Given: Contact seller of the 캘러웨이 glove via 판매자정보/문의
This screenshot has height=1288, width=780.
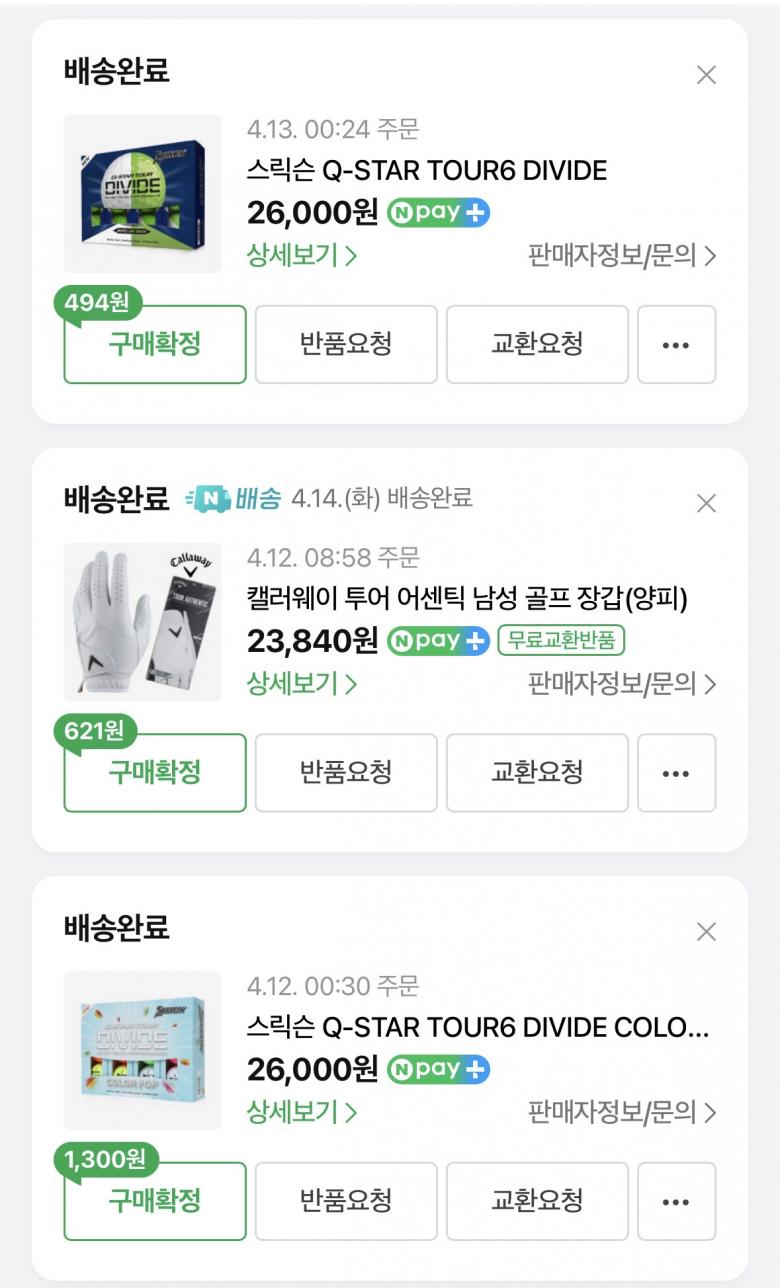Looking at the screenshot, I should pyautogui.click(x=622, y=684).
